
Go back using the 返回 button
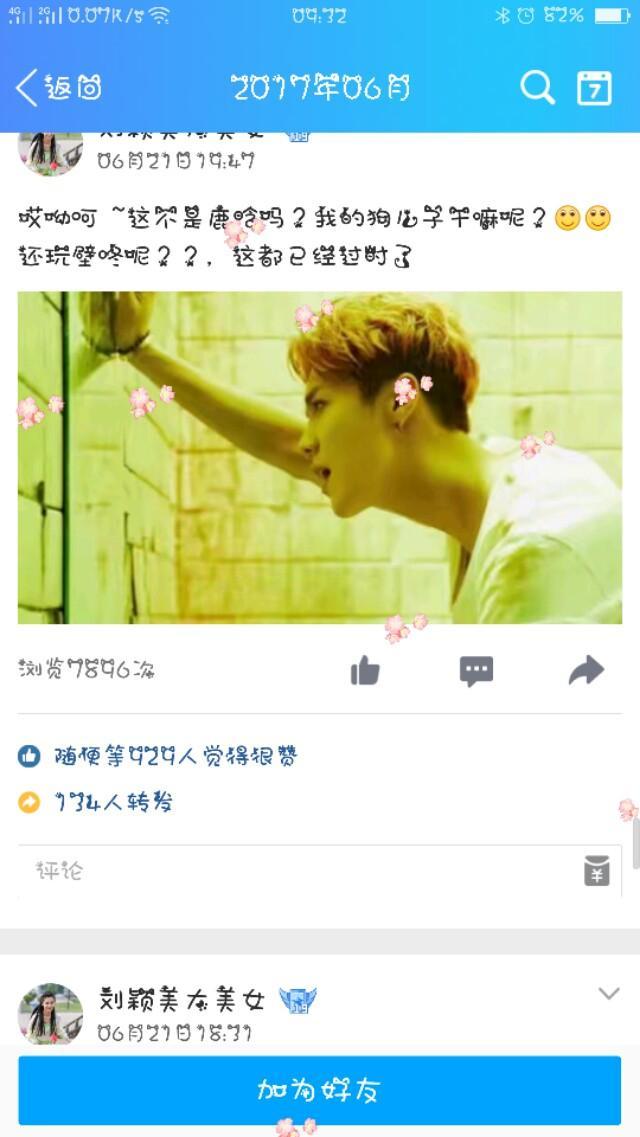[59, 88]
